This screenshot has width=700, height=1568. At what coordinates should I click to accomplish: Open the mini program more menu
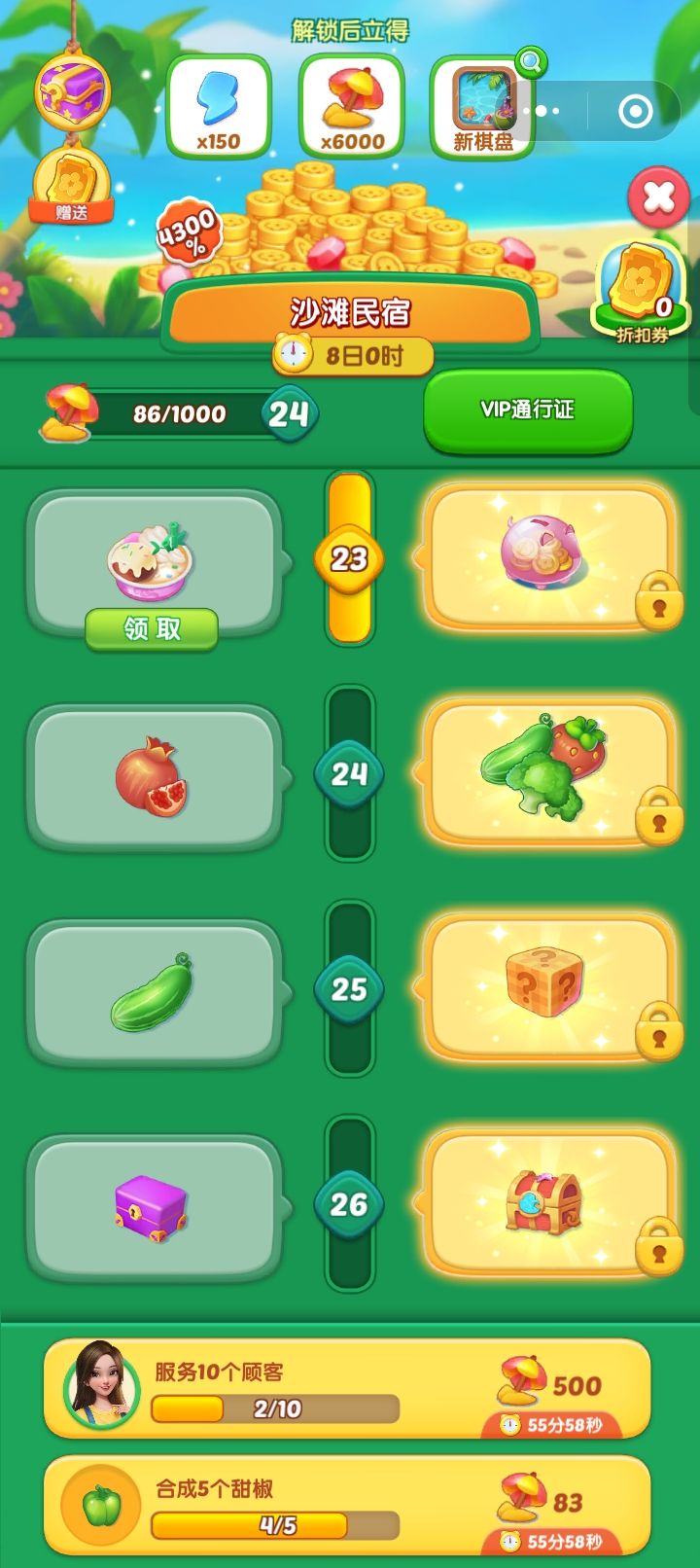point(542,111)
